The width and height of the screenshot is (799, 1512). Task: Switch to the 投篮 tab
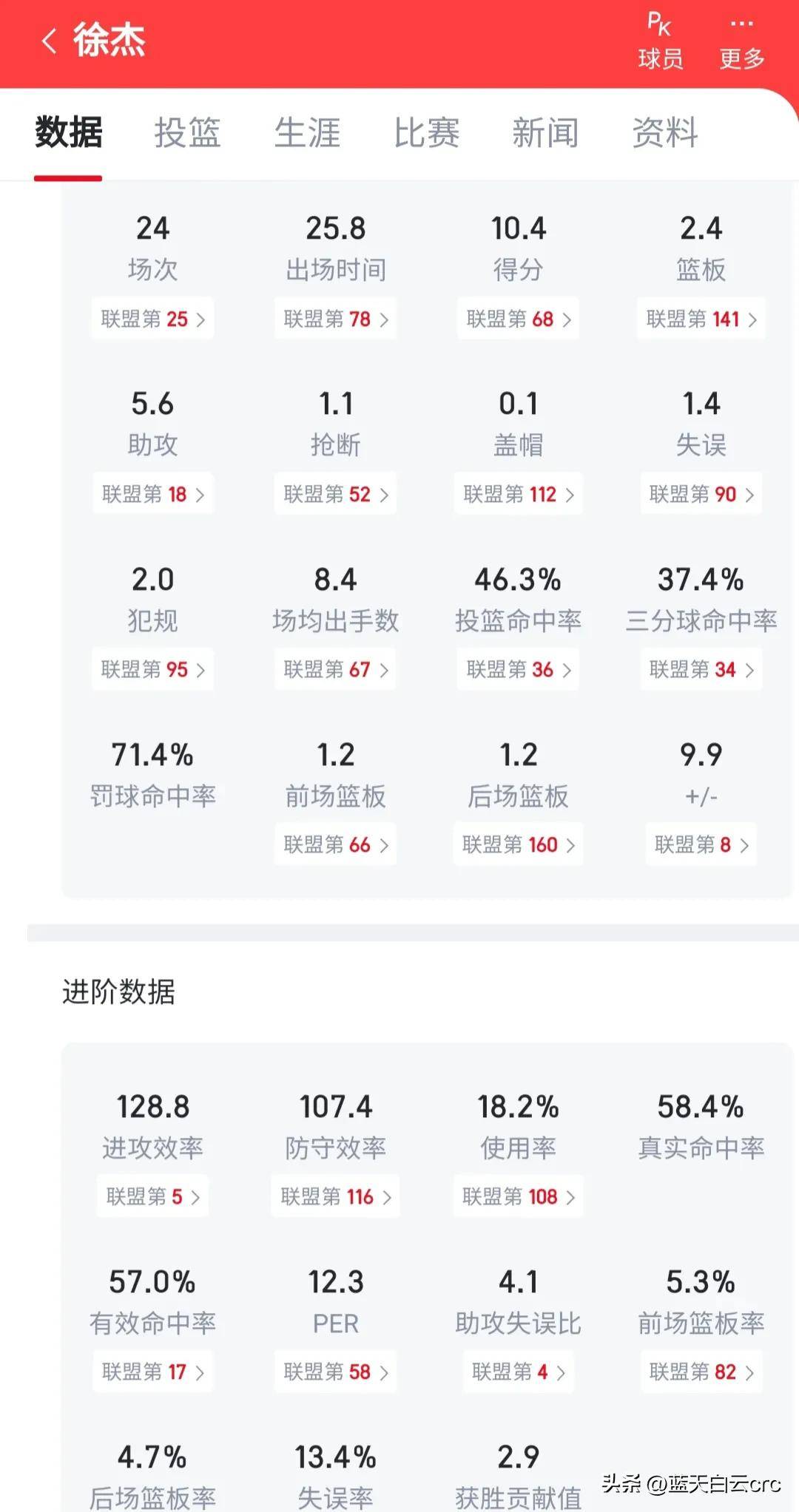[187, 133]
